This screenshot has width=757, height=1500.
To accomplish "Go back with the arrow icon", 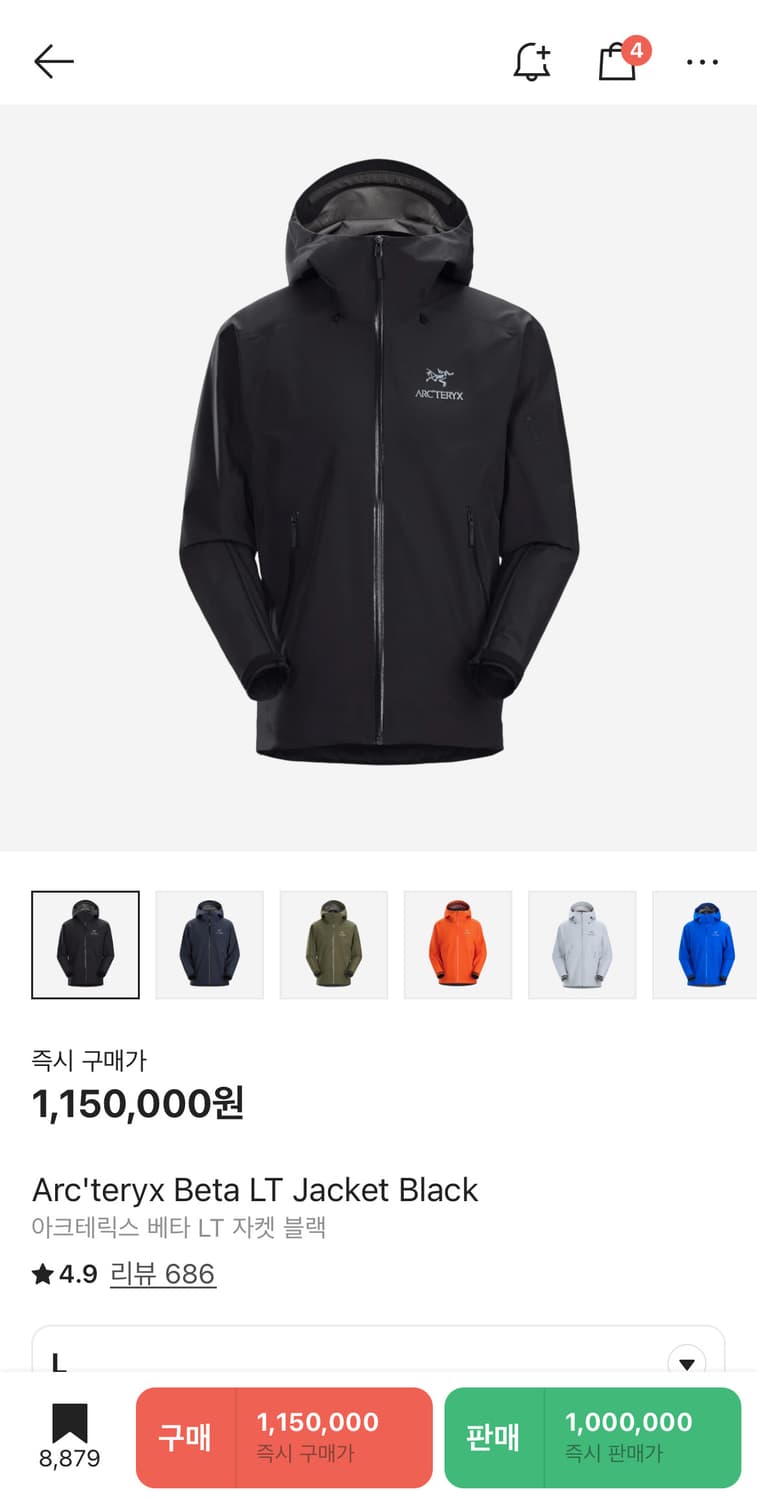I will point(53,62).
